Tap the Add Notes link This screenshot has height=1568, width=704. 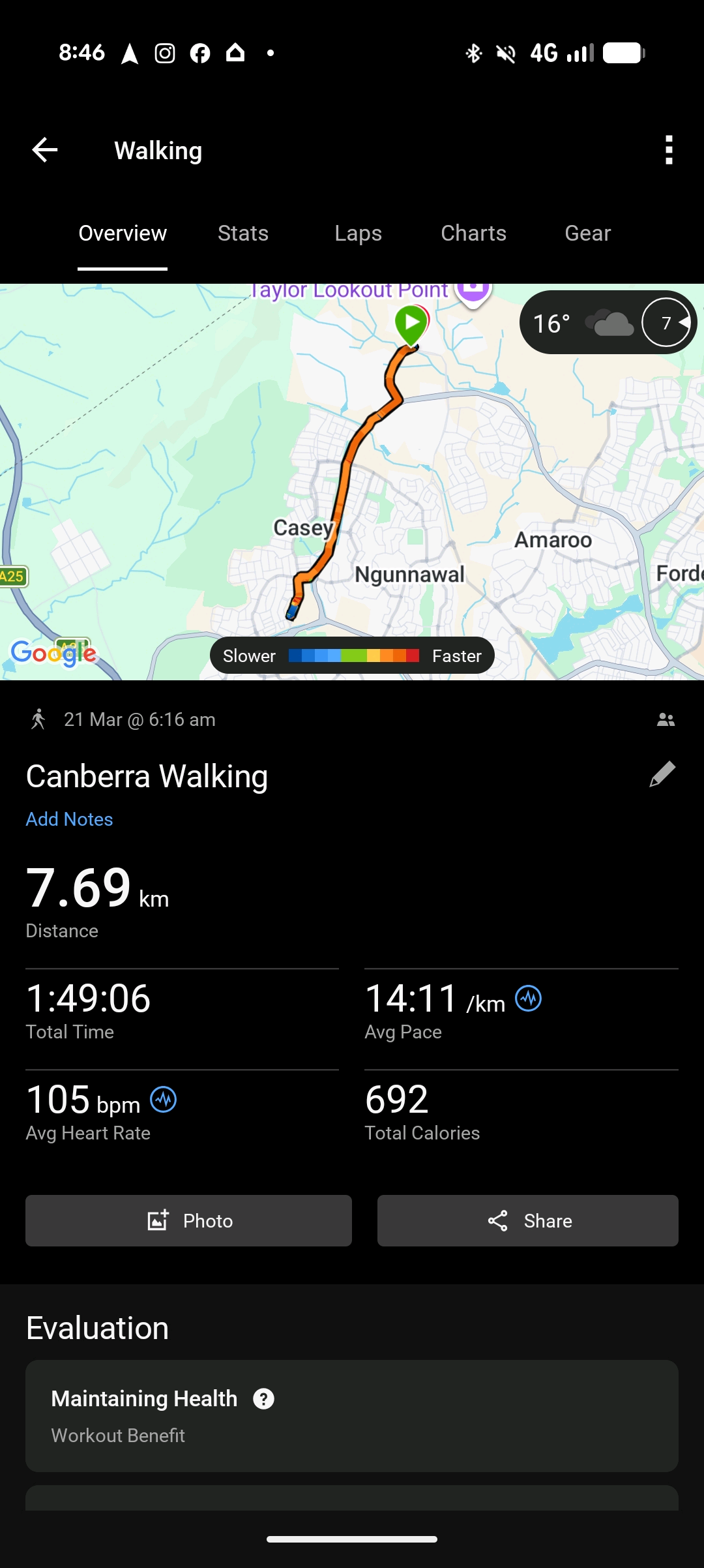pos(69,819)
